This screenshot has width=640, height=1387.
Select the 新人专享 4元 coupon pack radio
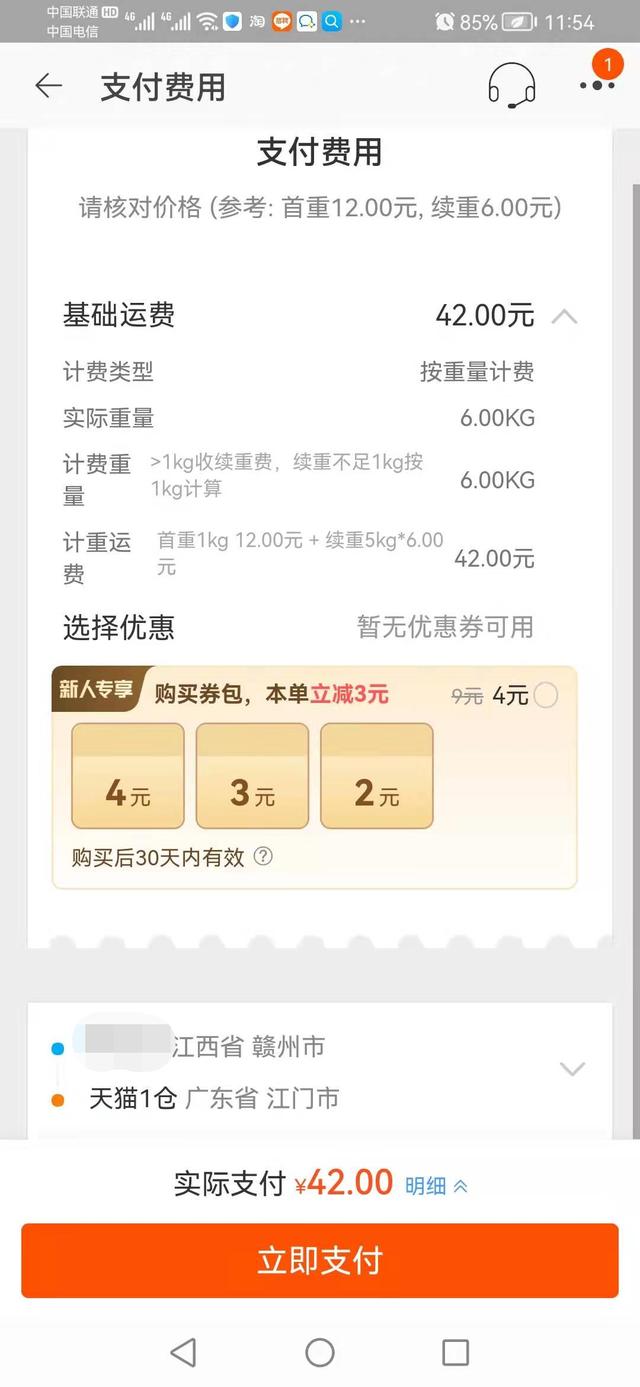[546, 695]
